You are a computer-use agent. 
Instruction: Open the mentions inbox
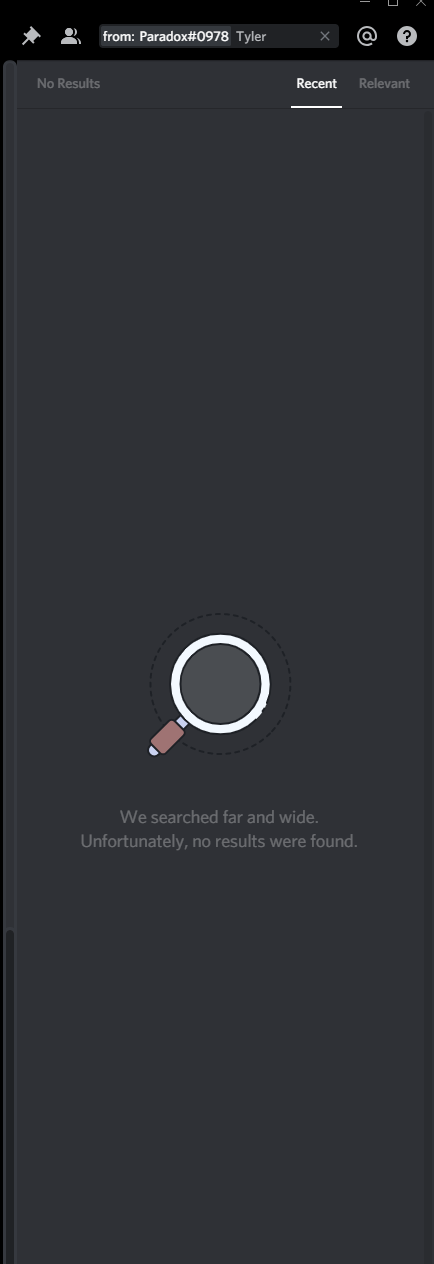click(x=367, y=37)
